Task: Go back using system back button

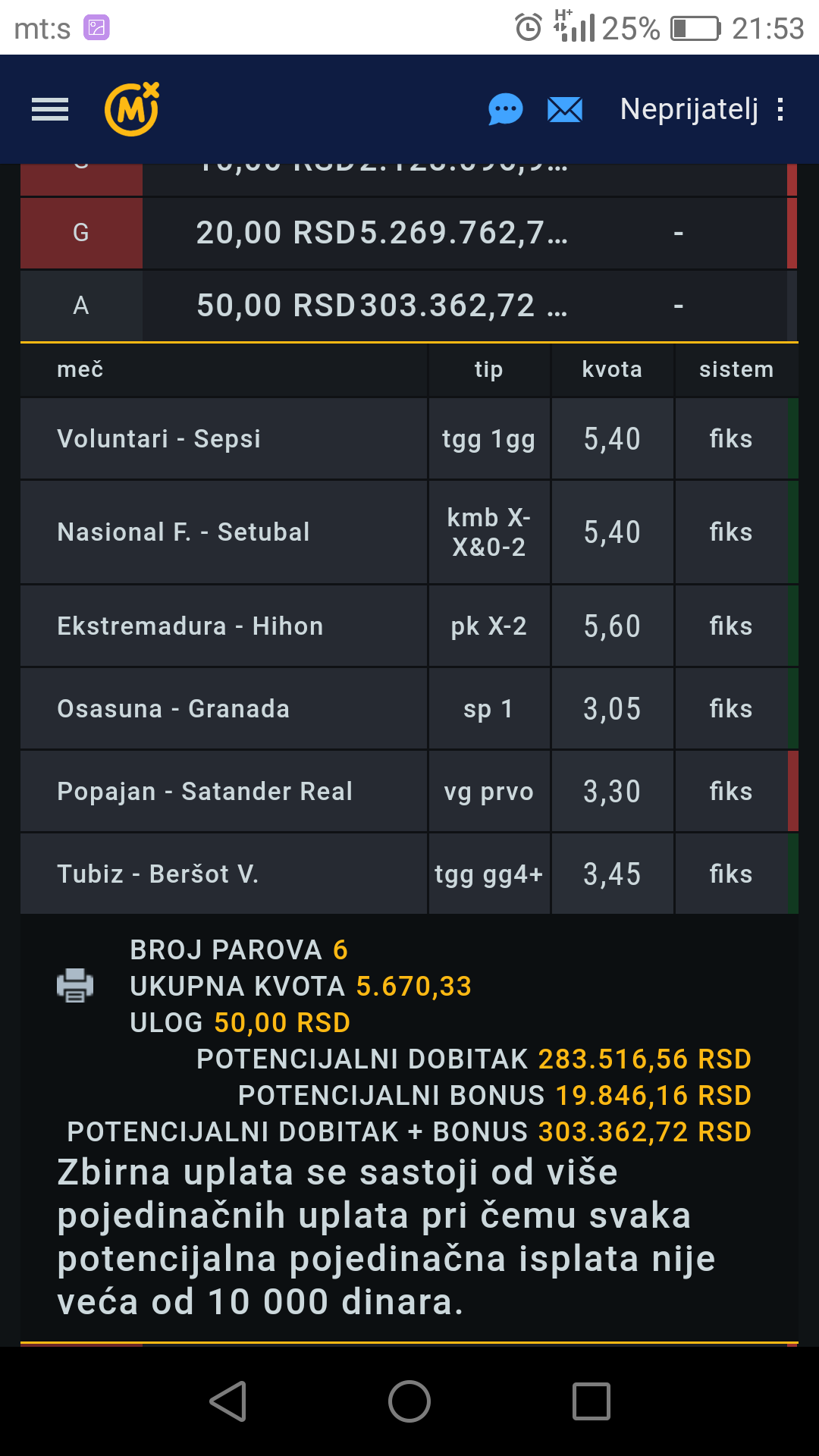Action: [227, 1401]
